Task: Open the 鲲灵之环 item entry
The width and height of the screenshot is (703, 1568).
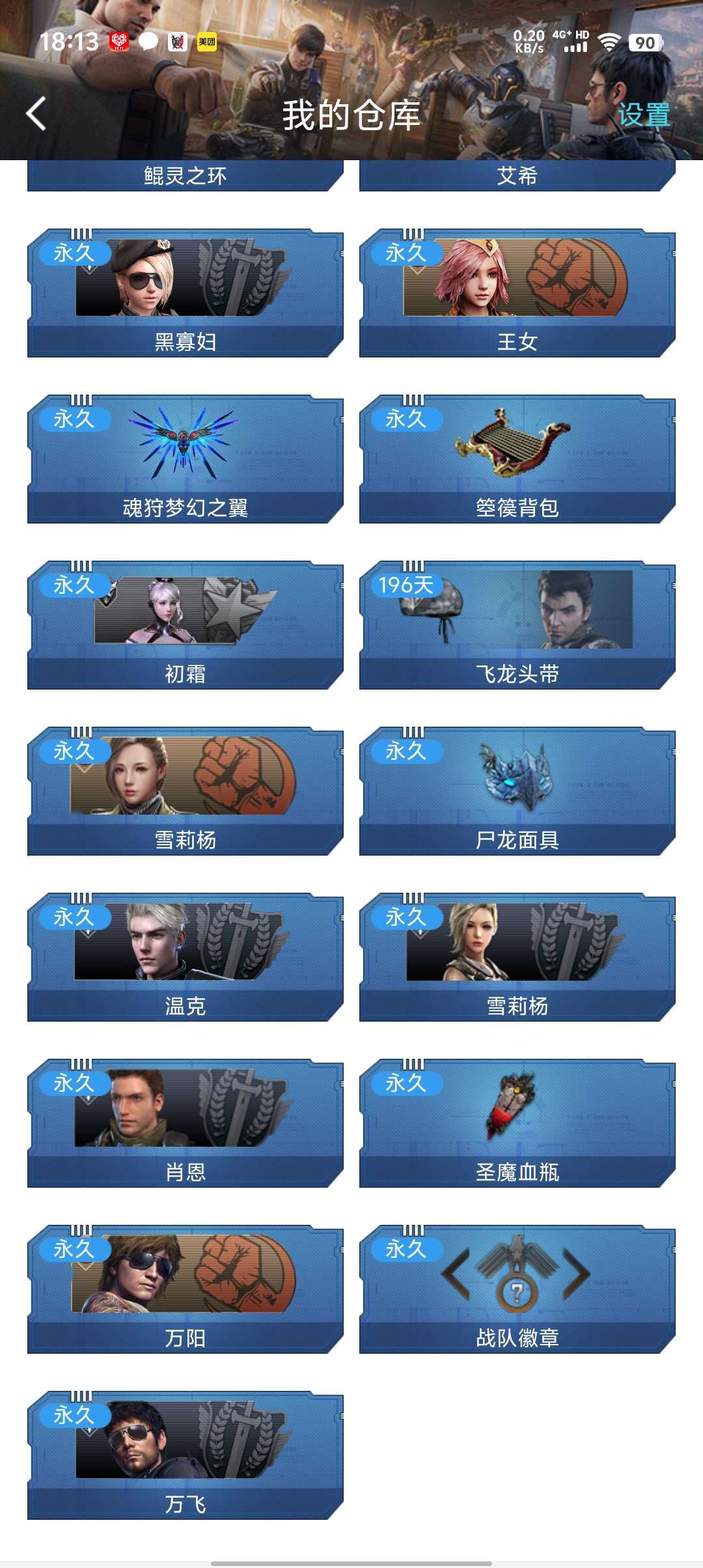Action: click(x=186, y=176)
